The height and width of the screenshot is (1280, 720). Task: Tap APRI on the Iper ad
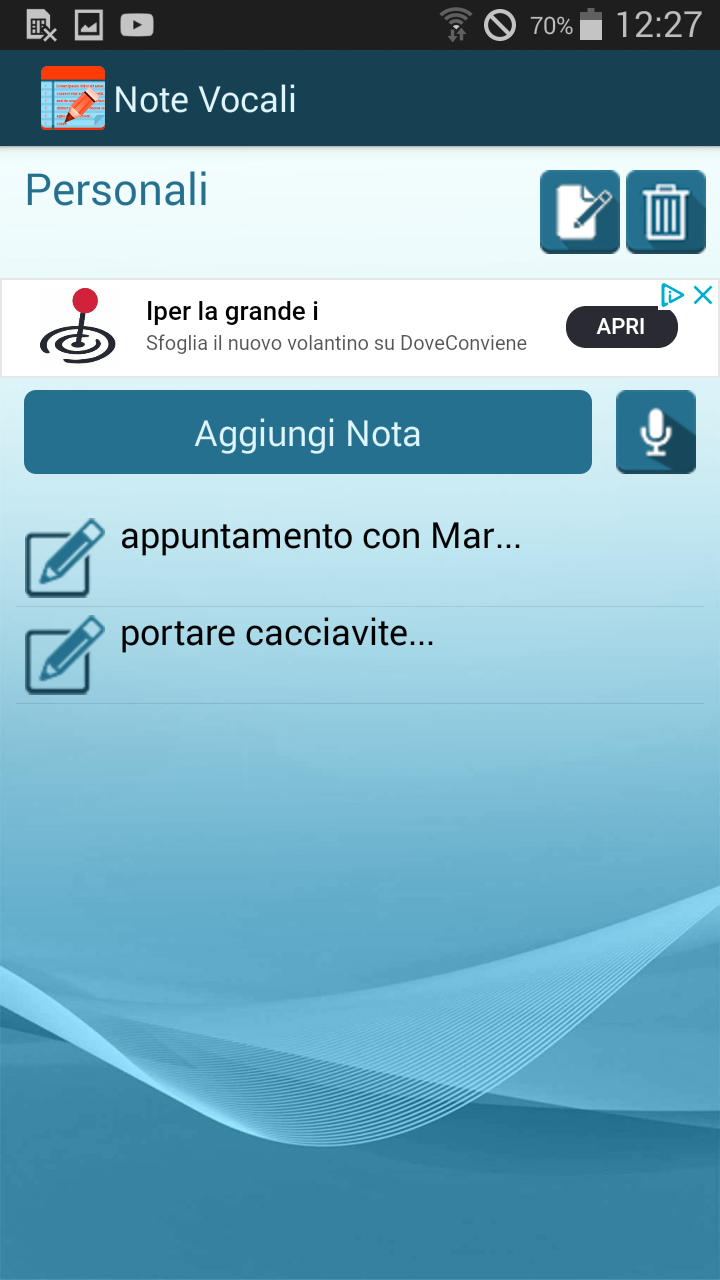point(621,327)
